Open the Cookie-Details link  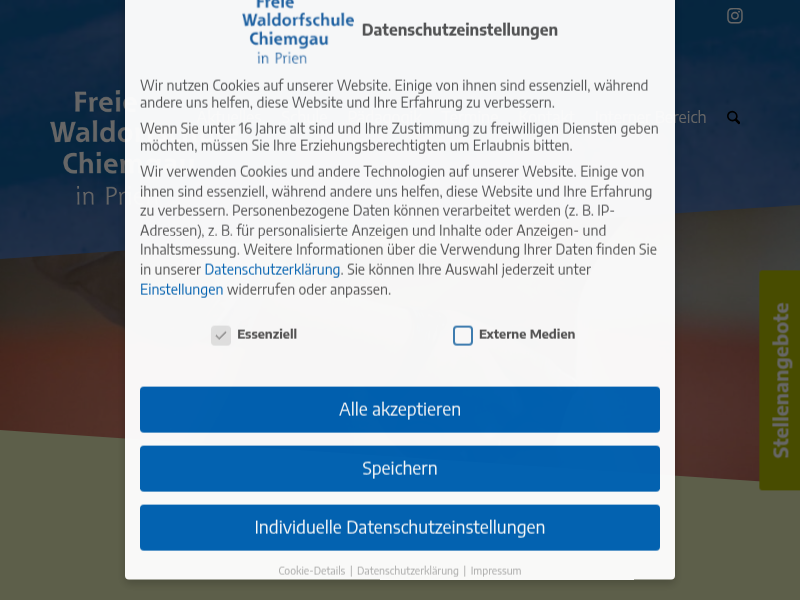pos(311,571)
